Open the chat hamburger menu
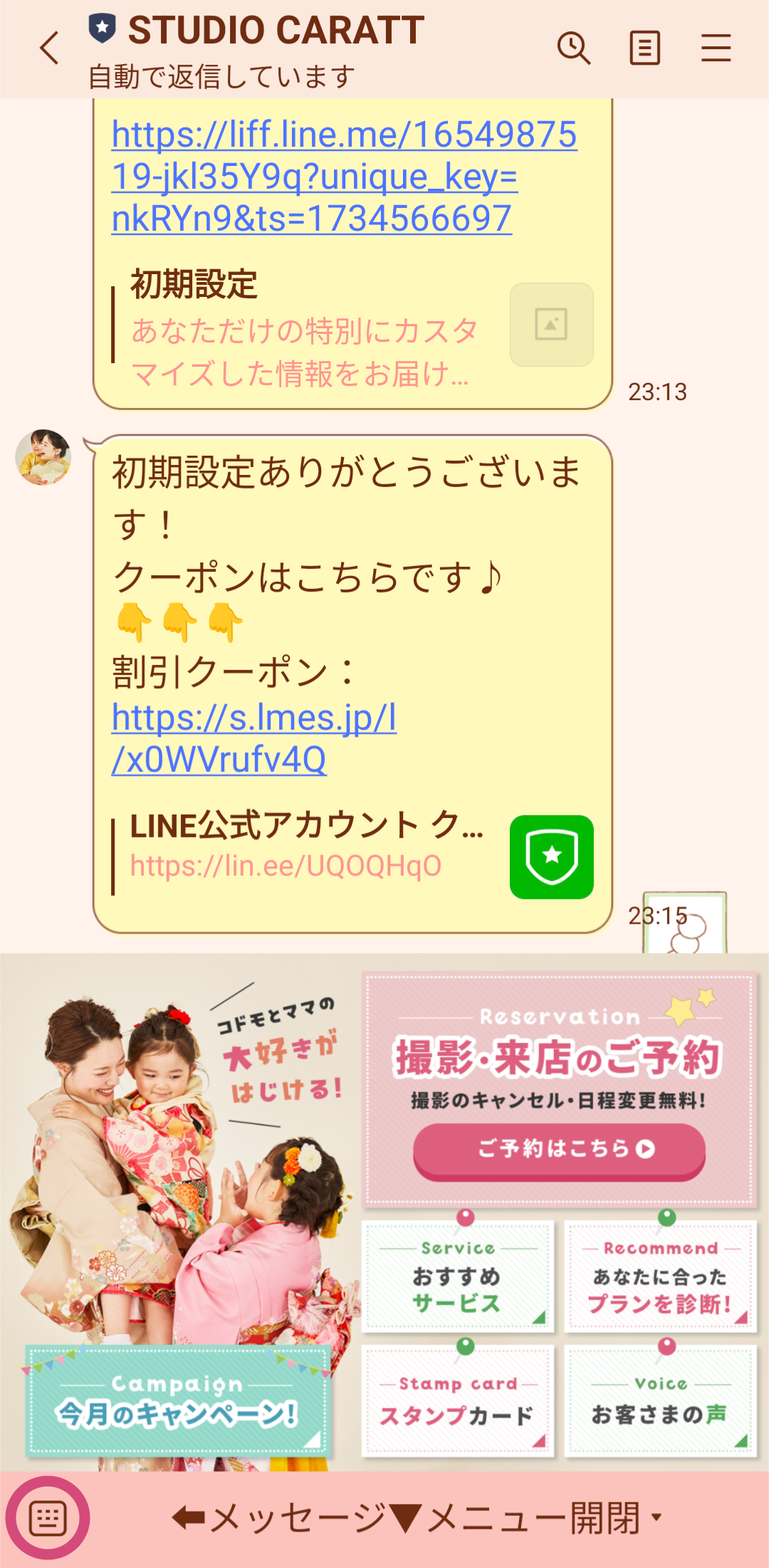Image resolution: width=769 pixels, height=1568 pixels. click(716, 48)
